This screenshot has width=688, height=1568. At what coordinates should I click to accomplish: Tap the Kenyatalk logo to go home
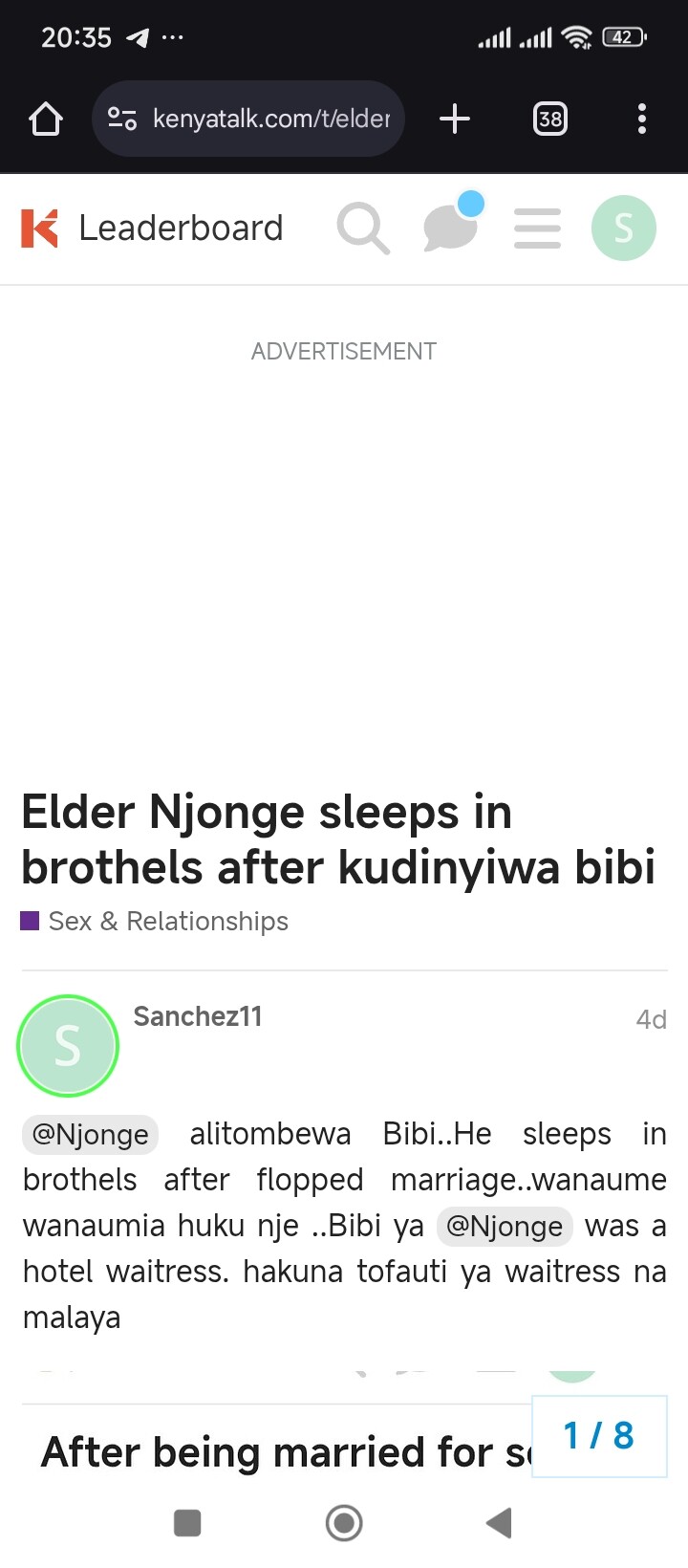[x=40, y=229]
